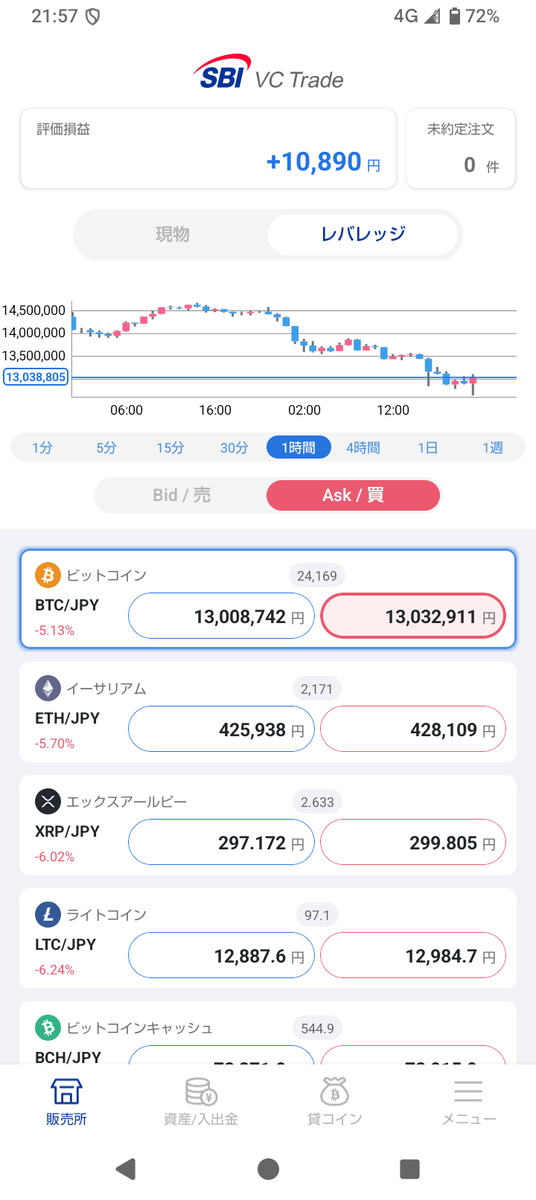The width and height of the screenshot is (536, 1200).
Task: Select the レバレッジ tab
Action: point(363,235)
